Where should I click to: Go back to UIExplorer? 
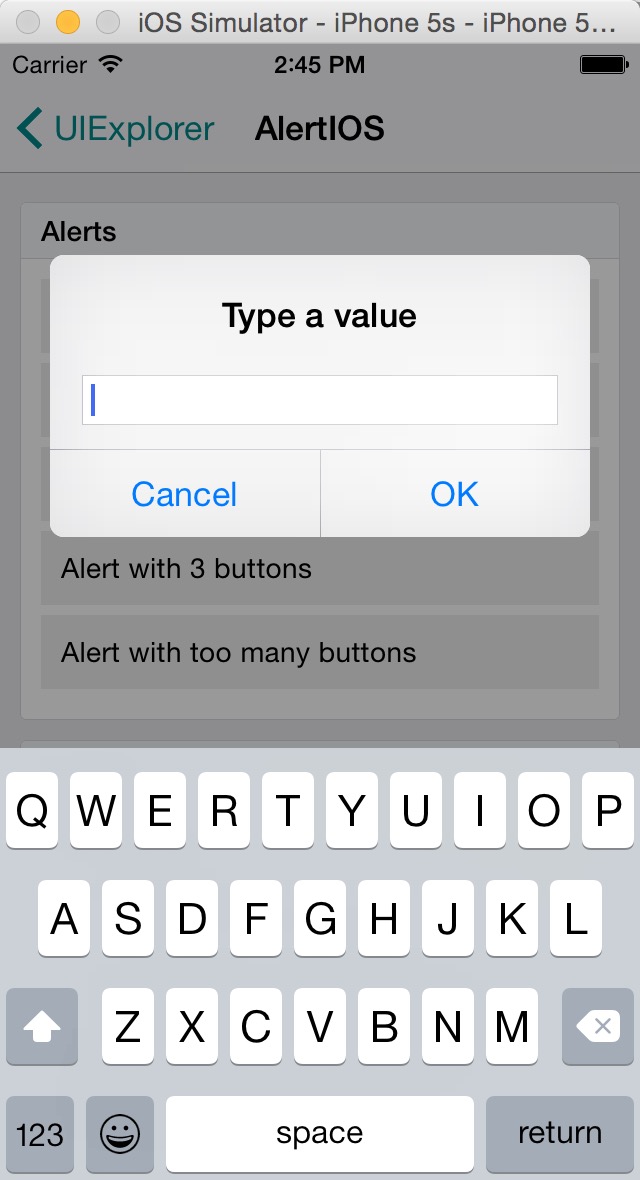[116, 129]
